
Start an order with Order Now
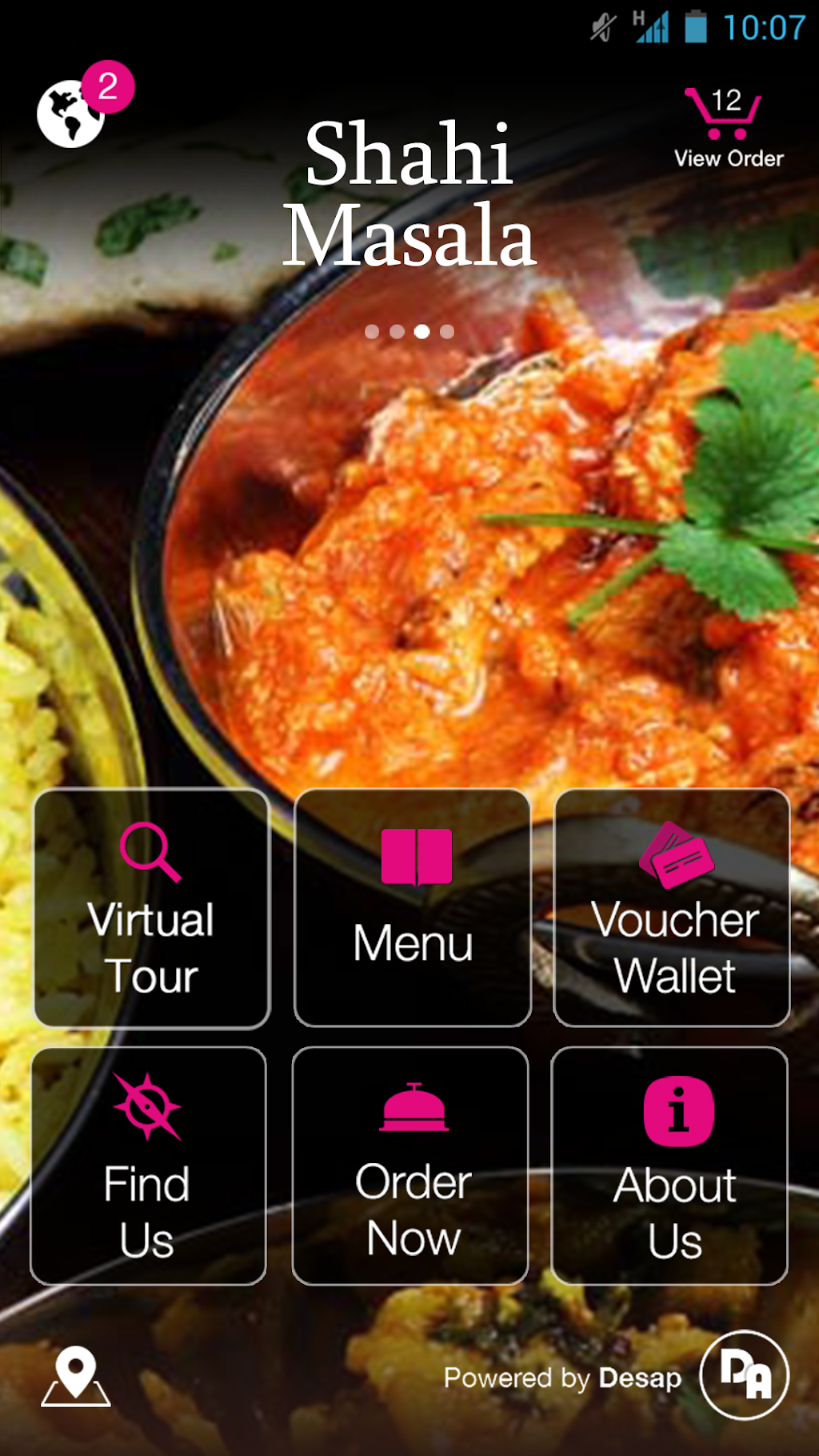[411, 1166]
